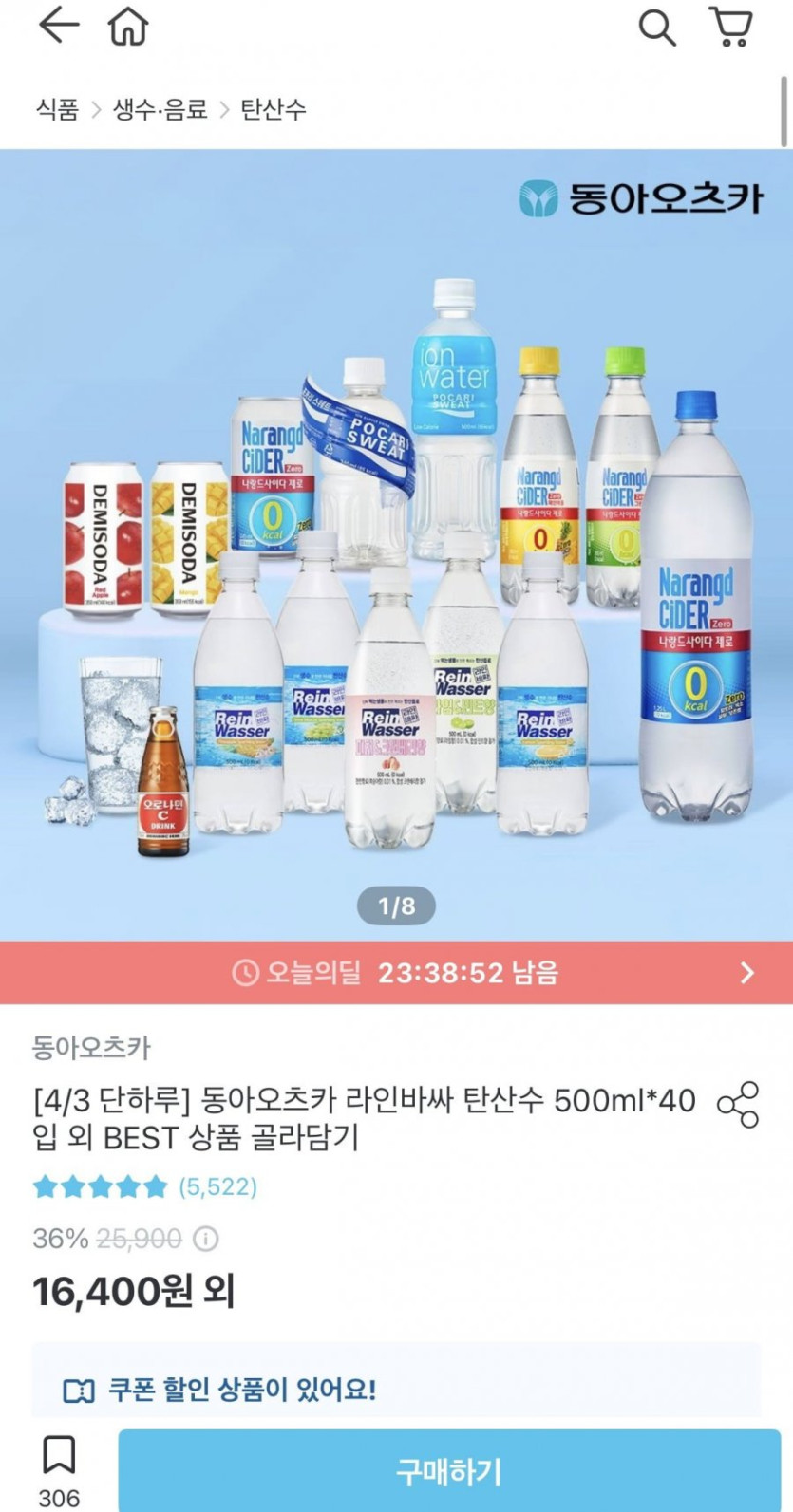793x1512 pixels.
Task: Go back with the arrow icon
Action: click(58, 26)
